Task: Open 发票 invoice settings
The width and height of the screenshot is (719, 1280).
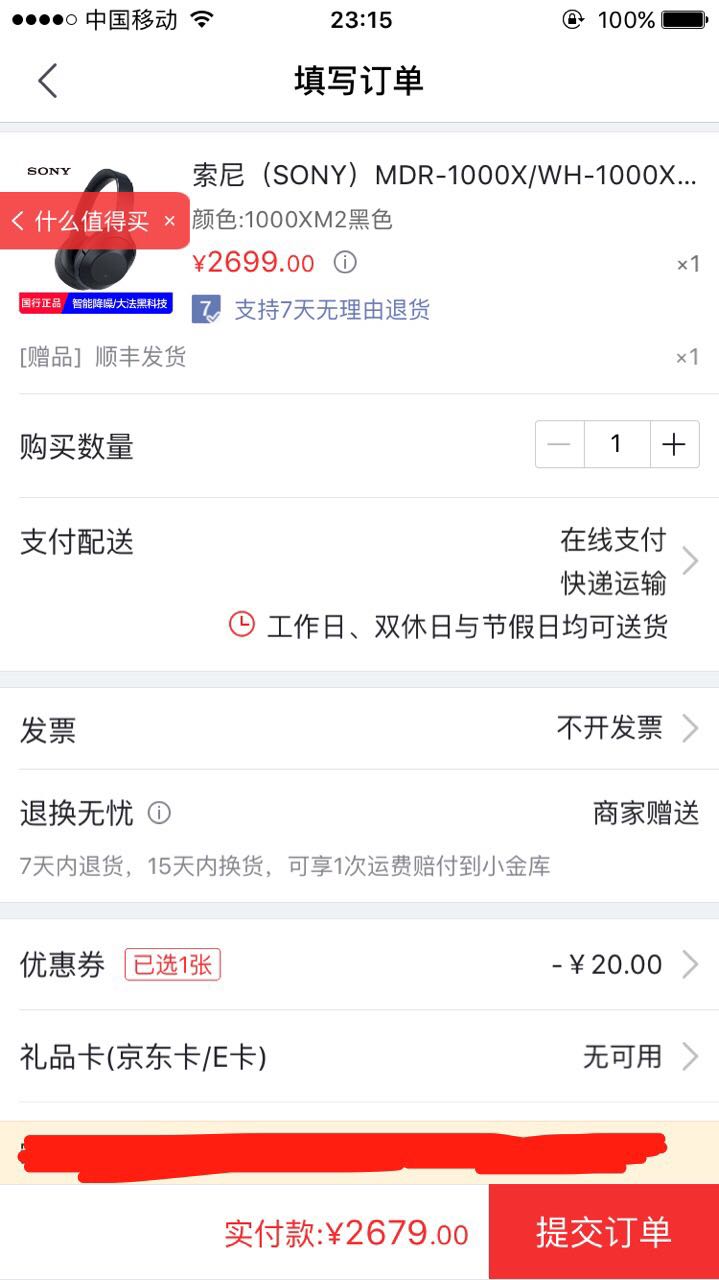Action: (360, 729)
